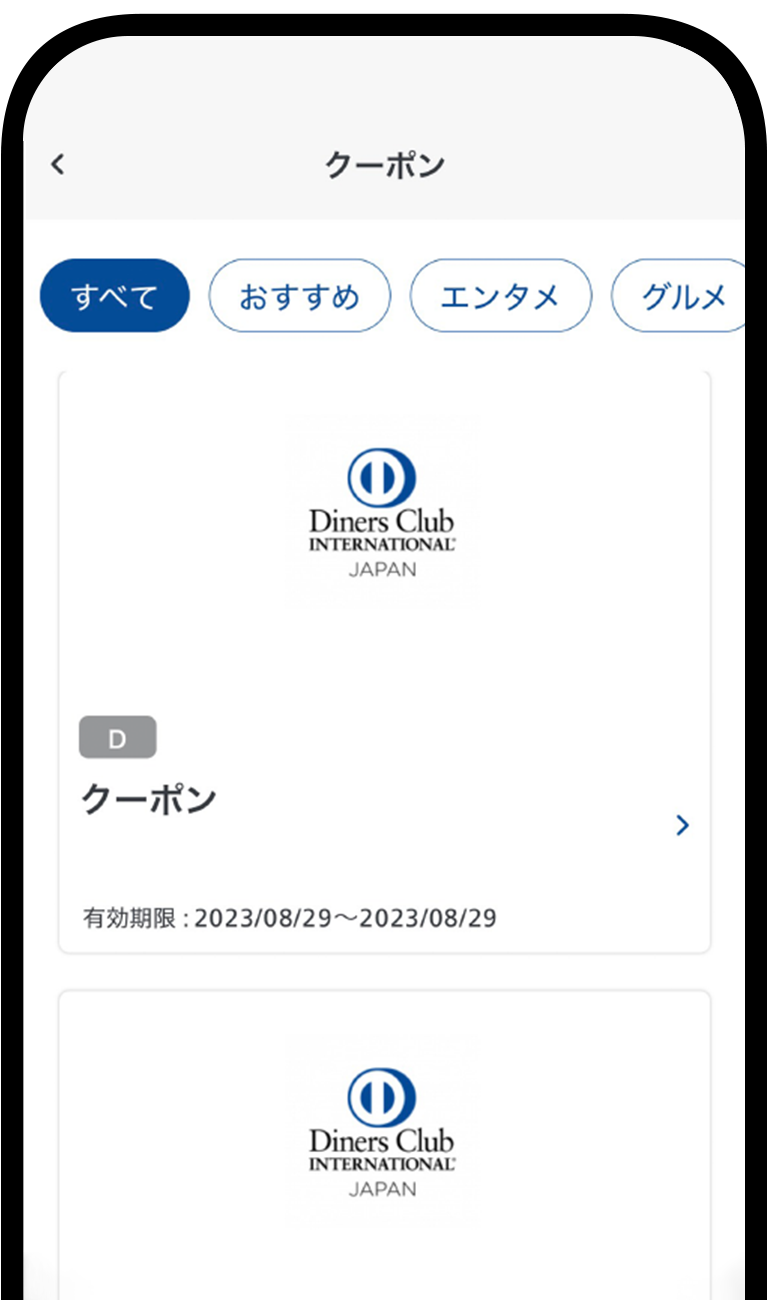
Task: Switch to the おすすめ category
Action: click(299, 296)
